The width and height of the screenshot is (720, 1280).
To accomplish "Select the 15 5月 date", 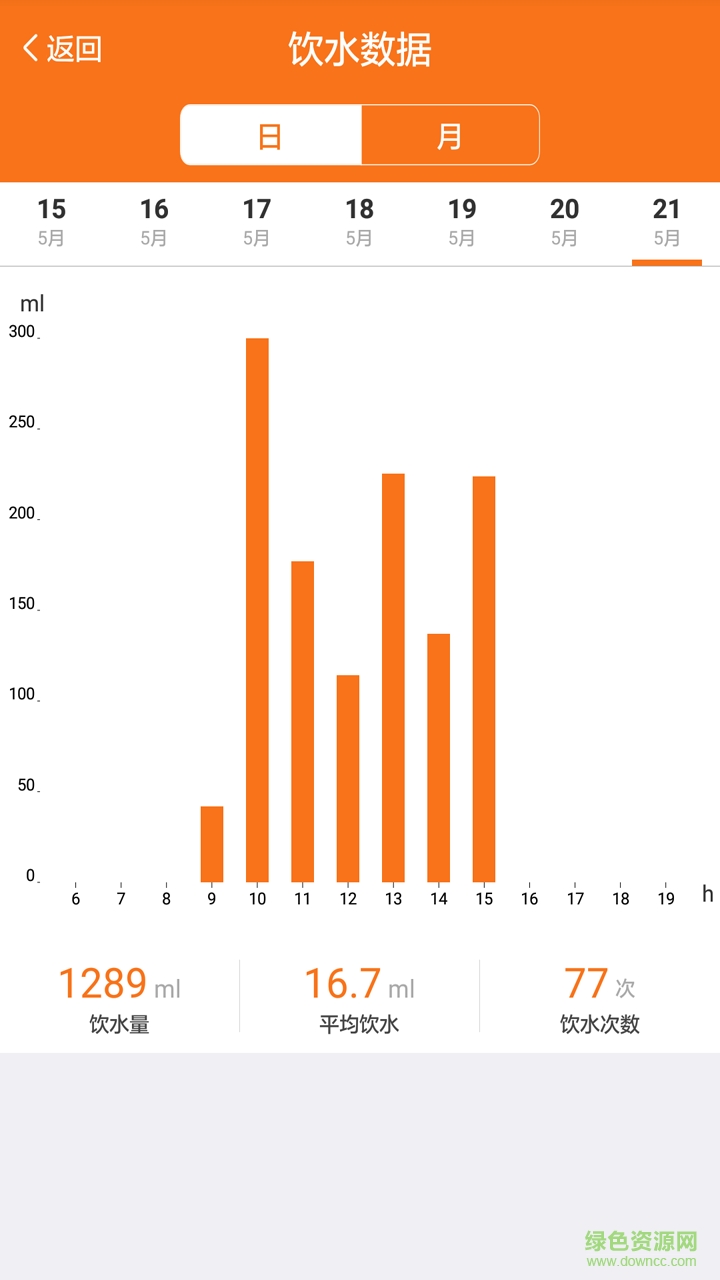I will tap(51, 222).
